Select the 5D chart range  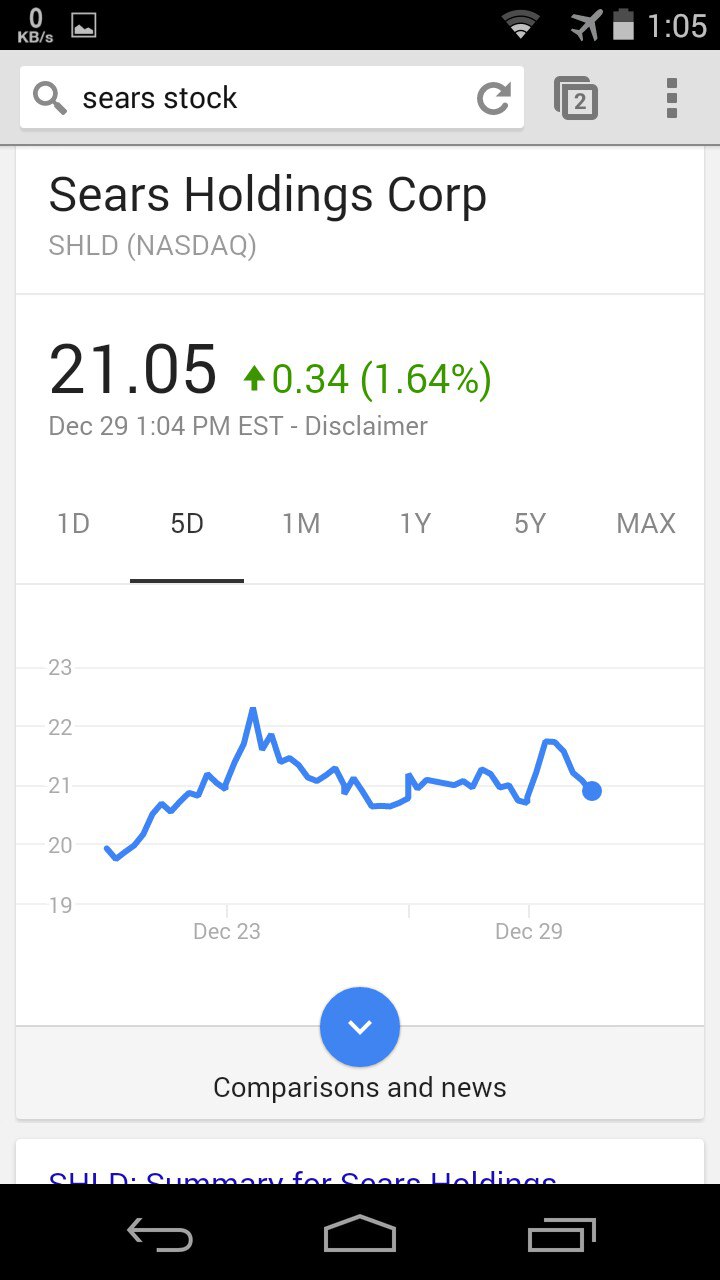[x=187, y=523]
